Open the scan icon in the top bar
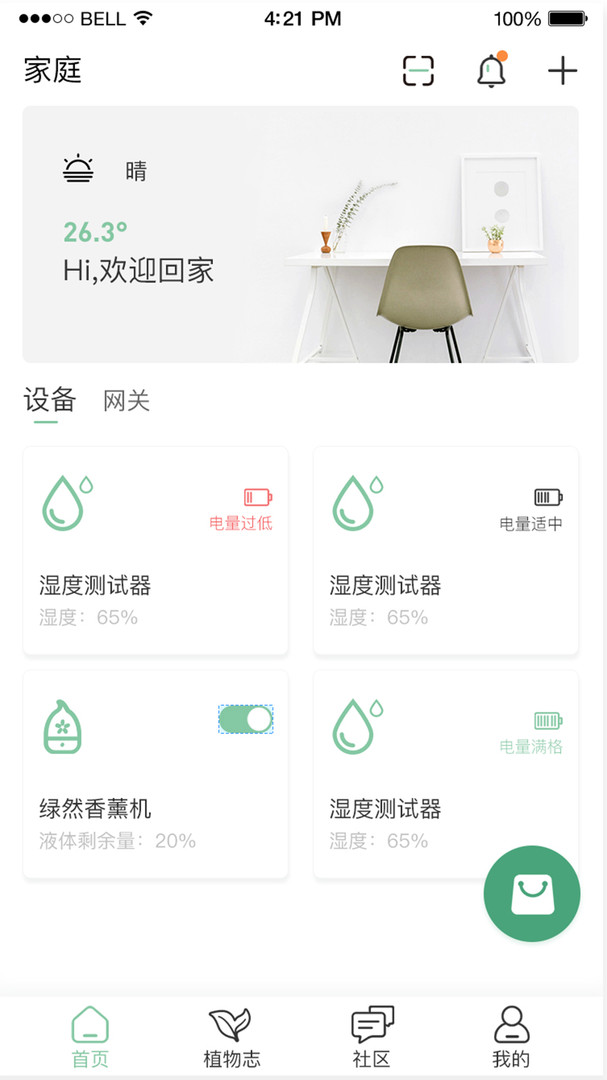Screen dimensions: 607x1080 pos(418,70)
